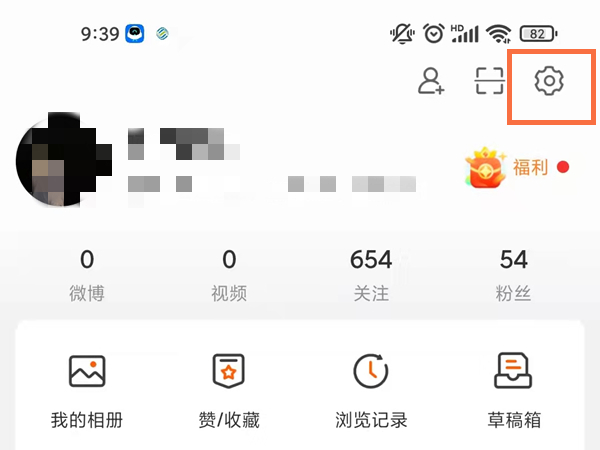Viewport: 600px width, 450px height.
Task: Open the 福利 rewards entry
Action: tap(517, 167)
